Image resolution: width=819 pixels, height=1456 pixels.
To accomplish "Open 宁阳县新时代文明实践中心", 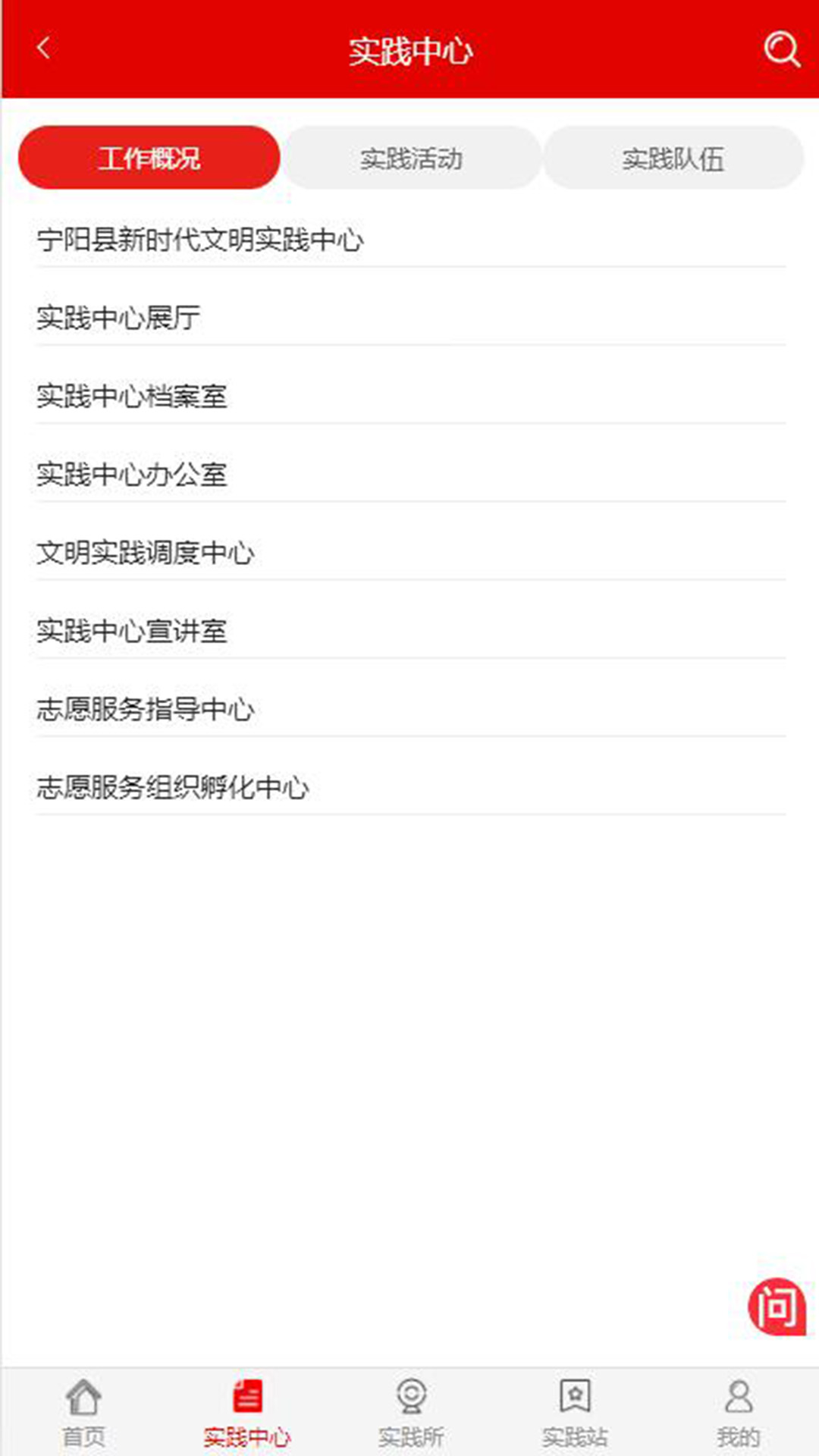I will tap(200, 240).
